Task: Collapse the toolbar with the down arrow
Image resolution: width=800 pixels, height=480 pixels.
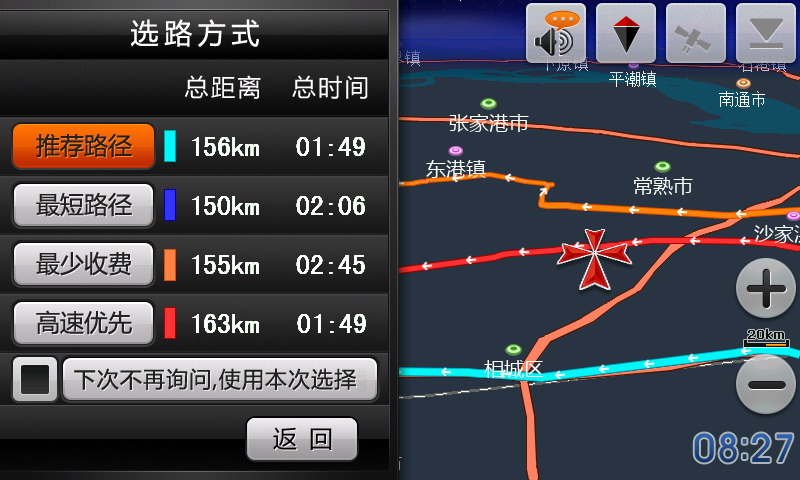Action: pyautogui.click(x=766, y=34)
